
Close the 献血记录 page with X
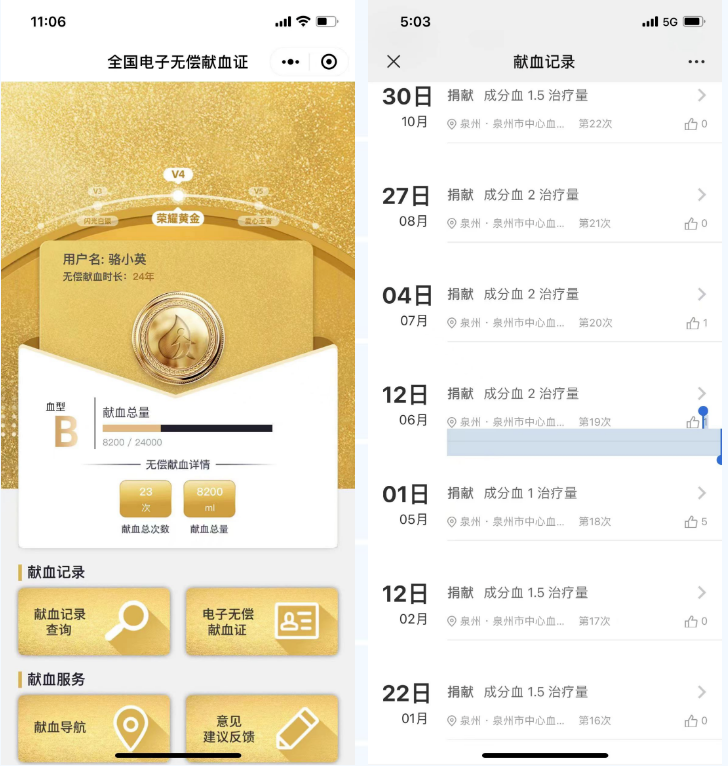[x=394, y=62]
